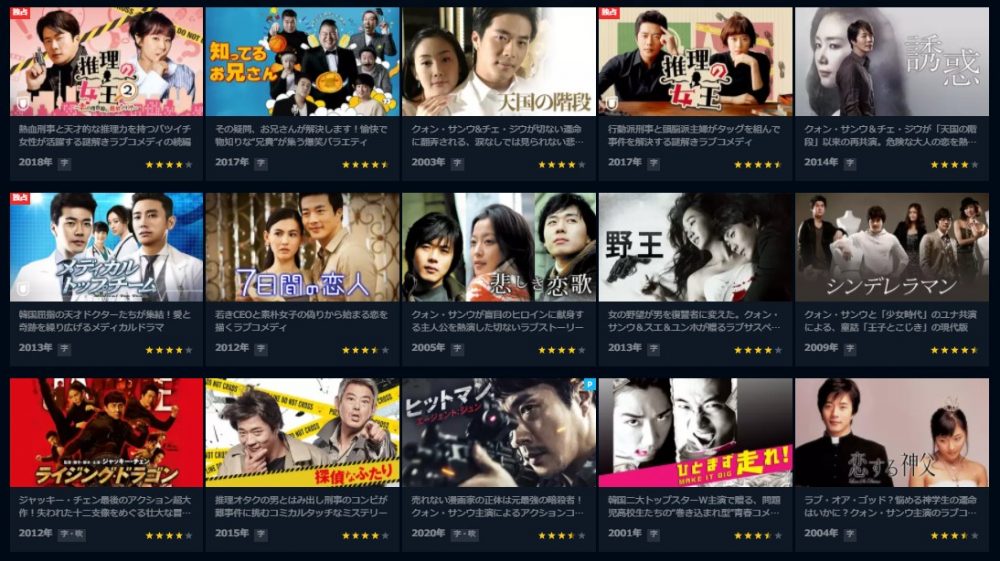
Task: View 野王 drama details
Action: 694,247
